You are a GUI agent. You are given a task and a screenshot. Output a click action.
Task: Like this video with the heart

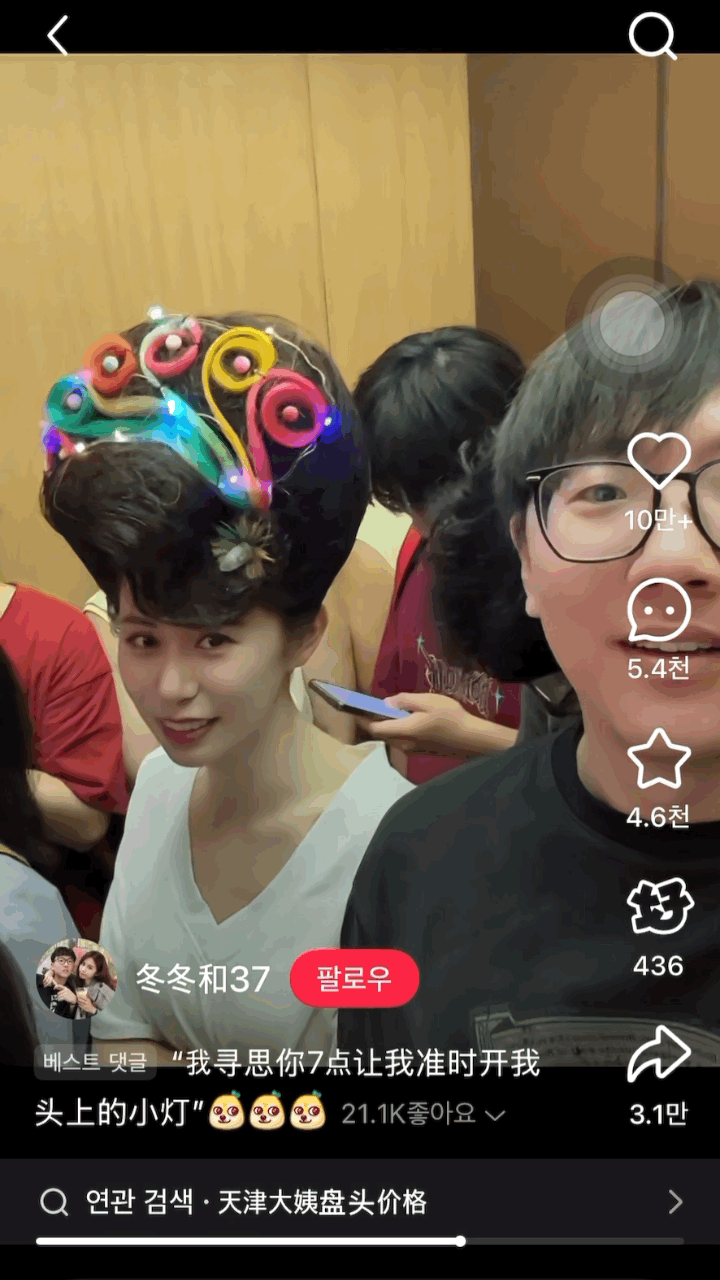point(659,461)
